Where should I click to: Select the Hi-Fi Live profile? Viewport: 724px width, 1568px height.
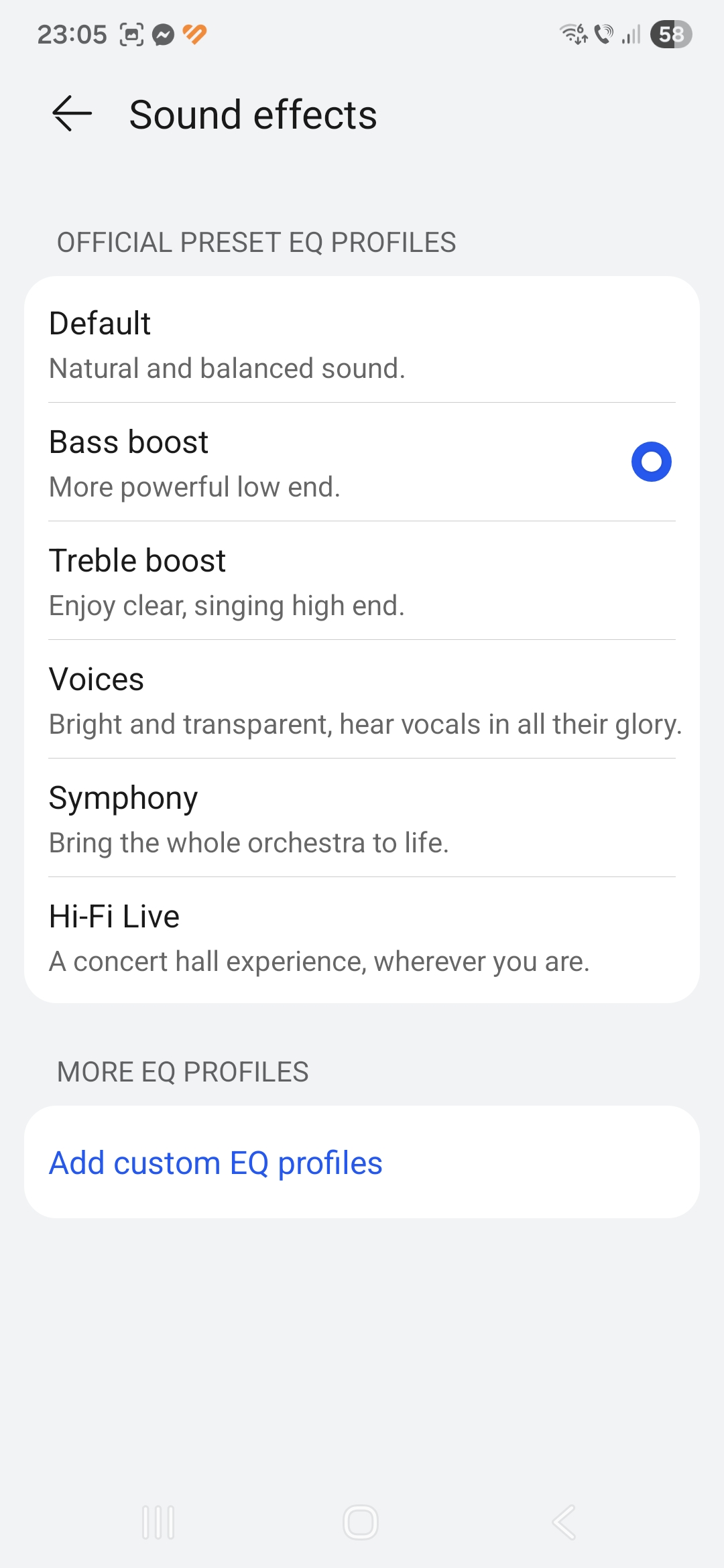[362, 938]
